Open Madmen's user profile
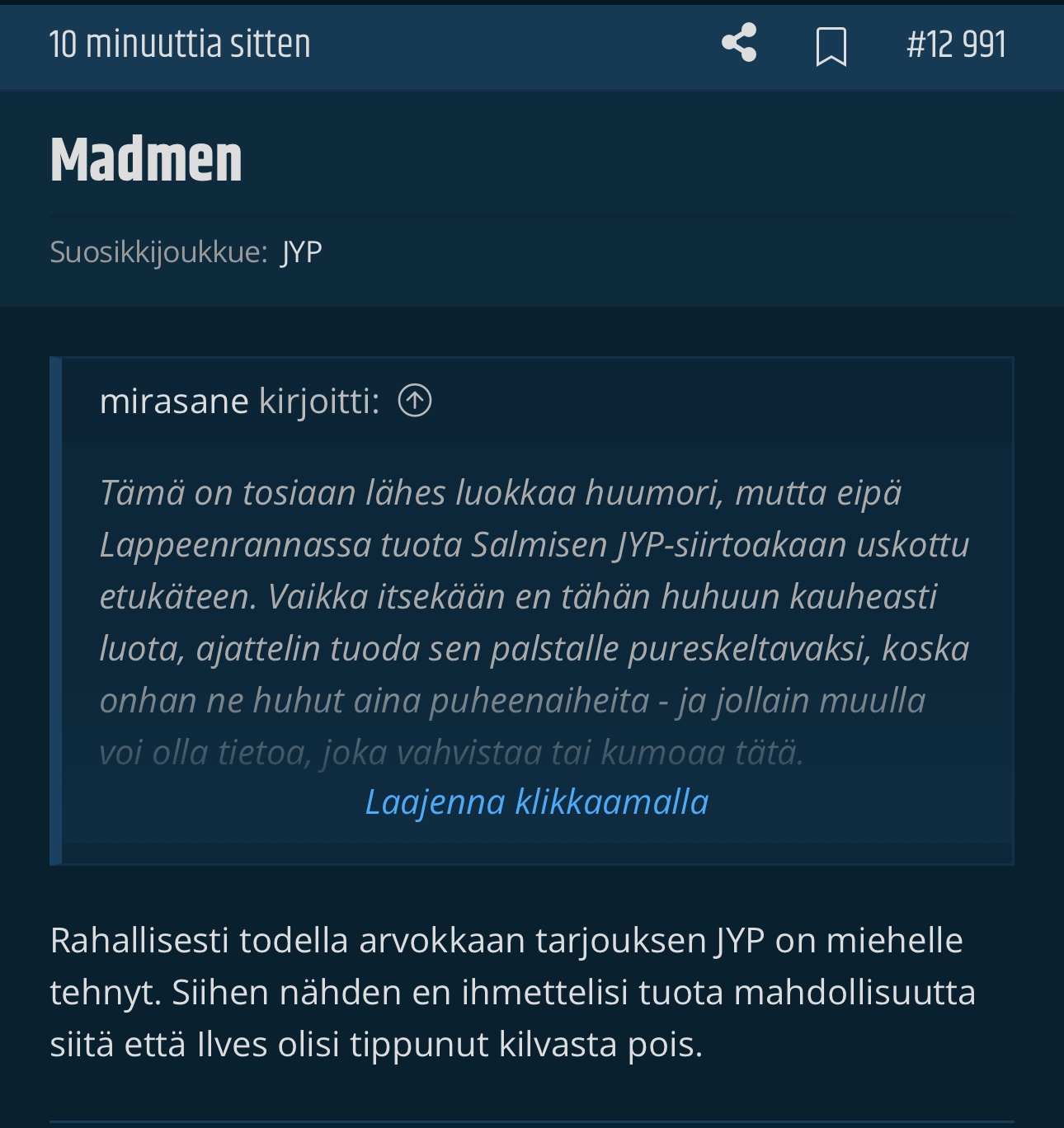Screen dimensions: 1064x1128 pos(146,159)
